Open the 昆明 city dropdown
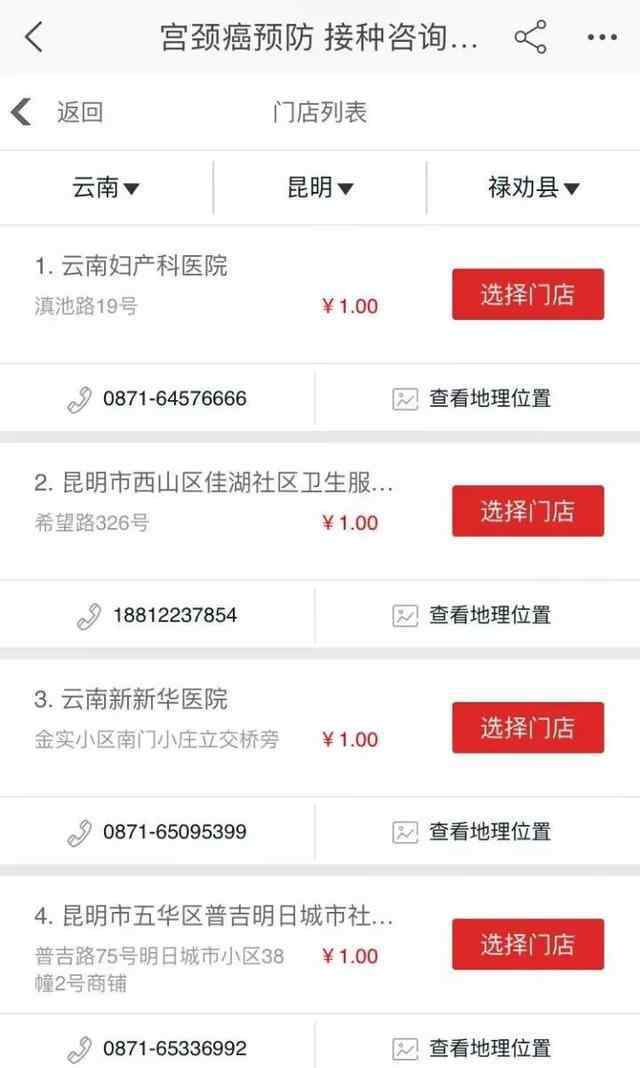640x1068 pixels. (x=320, y=187)
